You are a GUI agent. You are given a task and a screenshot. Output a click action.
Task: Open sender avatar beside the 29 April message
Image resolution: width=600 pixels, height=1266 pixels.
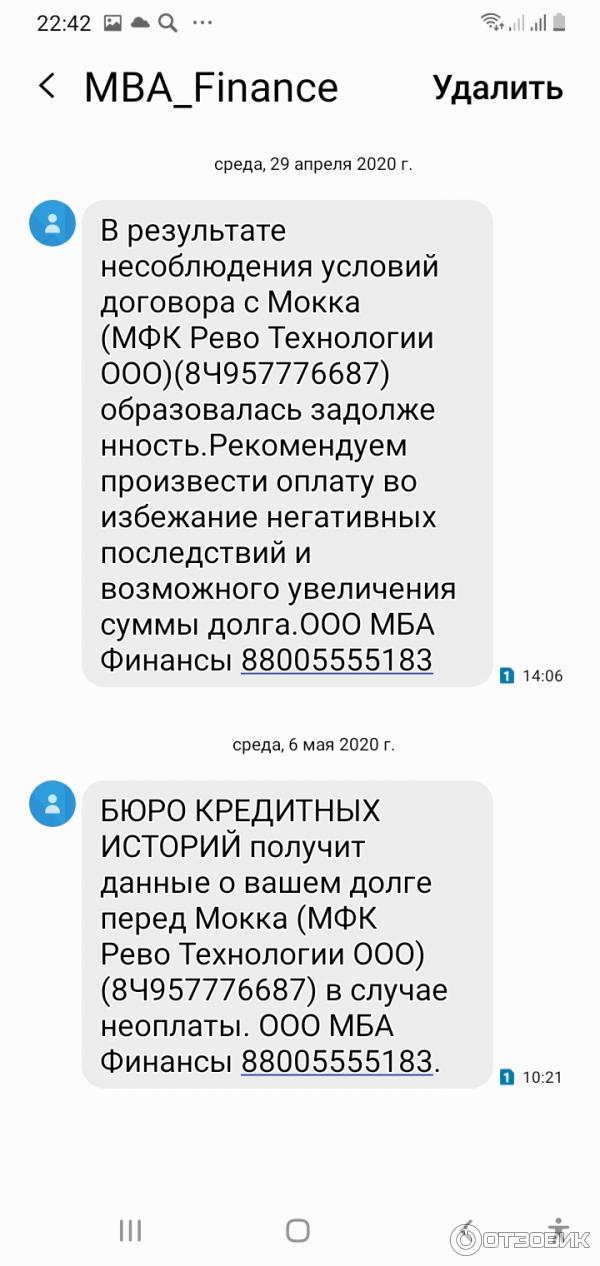click(x=52, y=223)
